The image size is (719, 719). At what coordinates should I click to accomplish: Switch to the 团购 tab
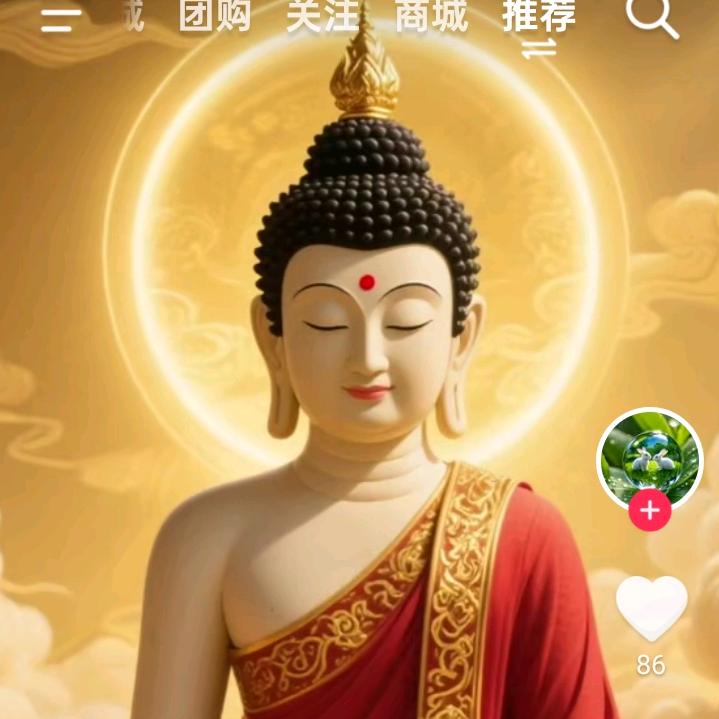[215, 16]
